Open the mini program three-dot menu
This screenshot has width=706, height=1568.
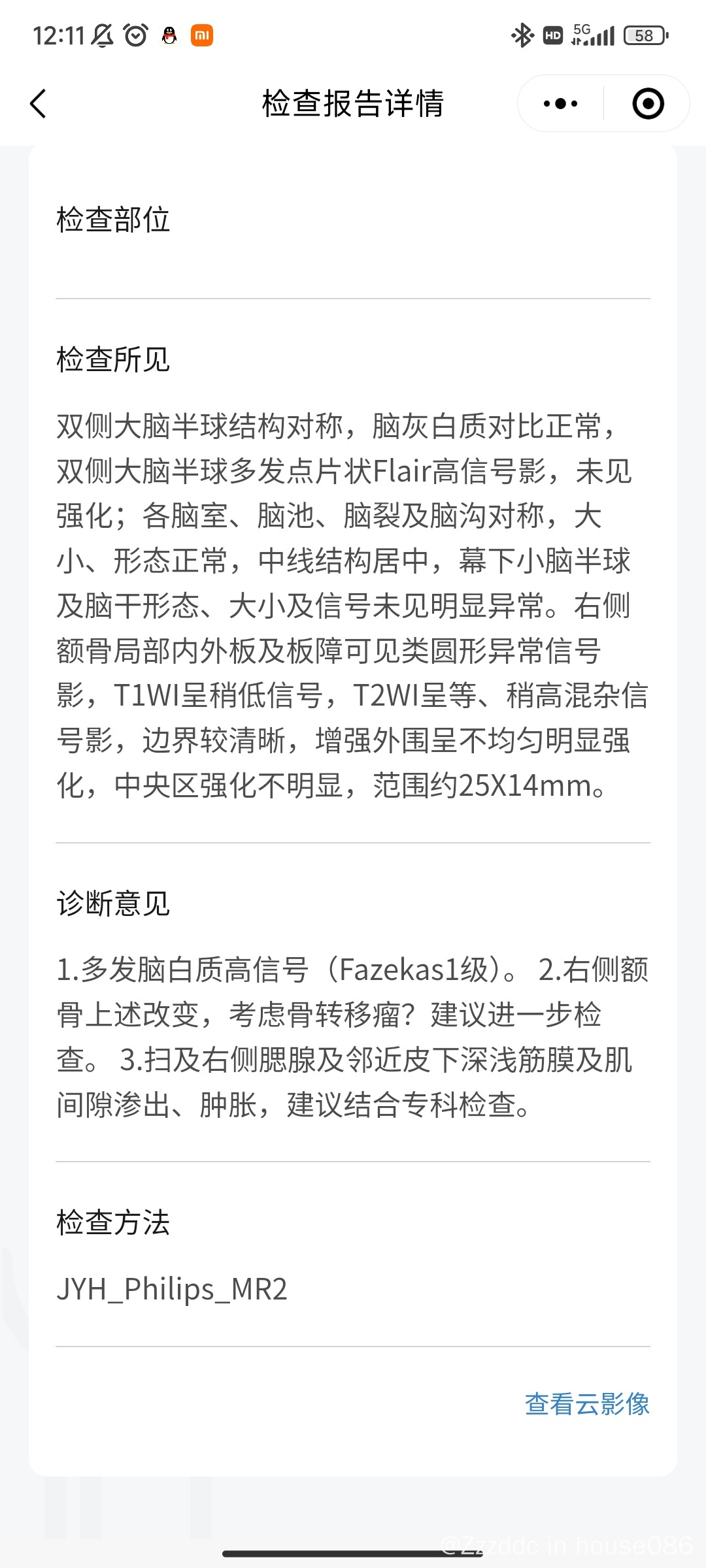tap(561, 104)
